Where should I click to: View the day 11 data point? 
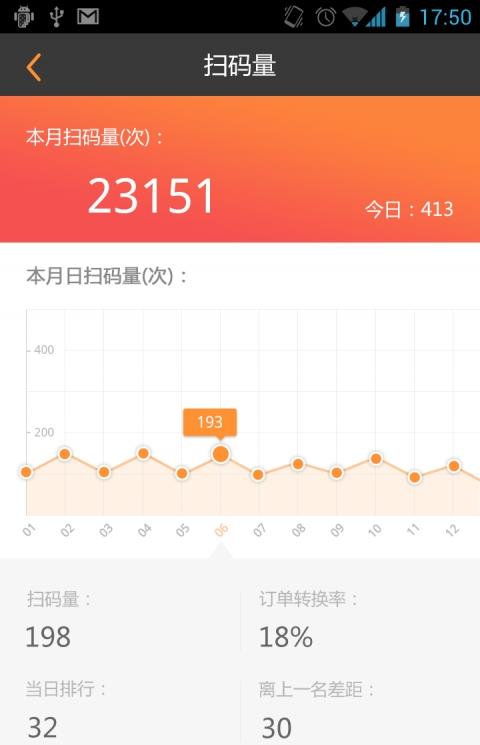[x=414, y=477]
